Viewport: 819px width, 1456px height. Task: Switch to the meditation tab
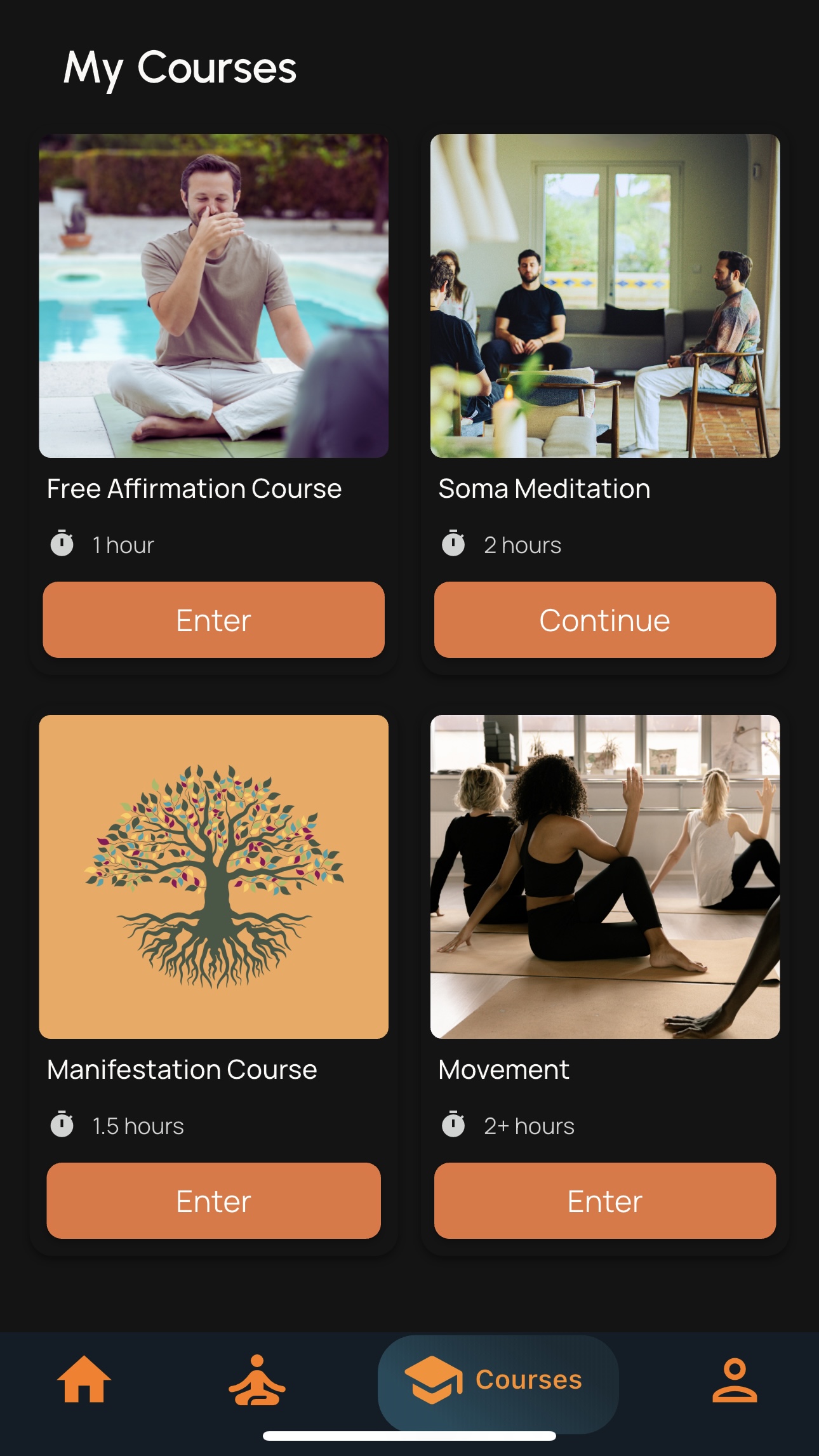256,1380
